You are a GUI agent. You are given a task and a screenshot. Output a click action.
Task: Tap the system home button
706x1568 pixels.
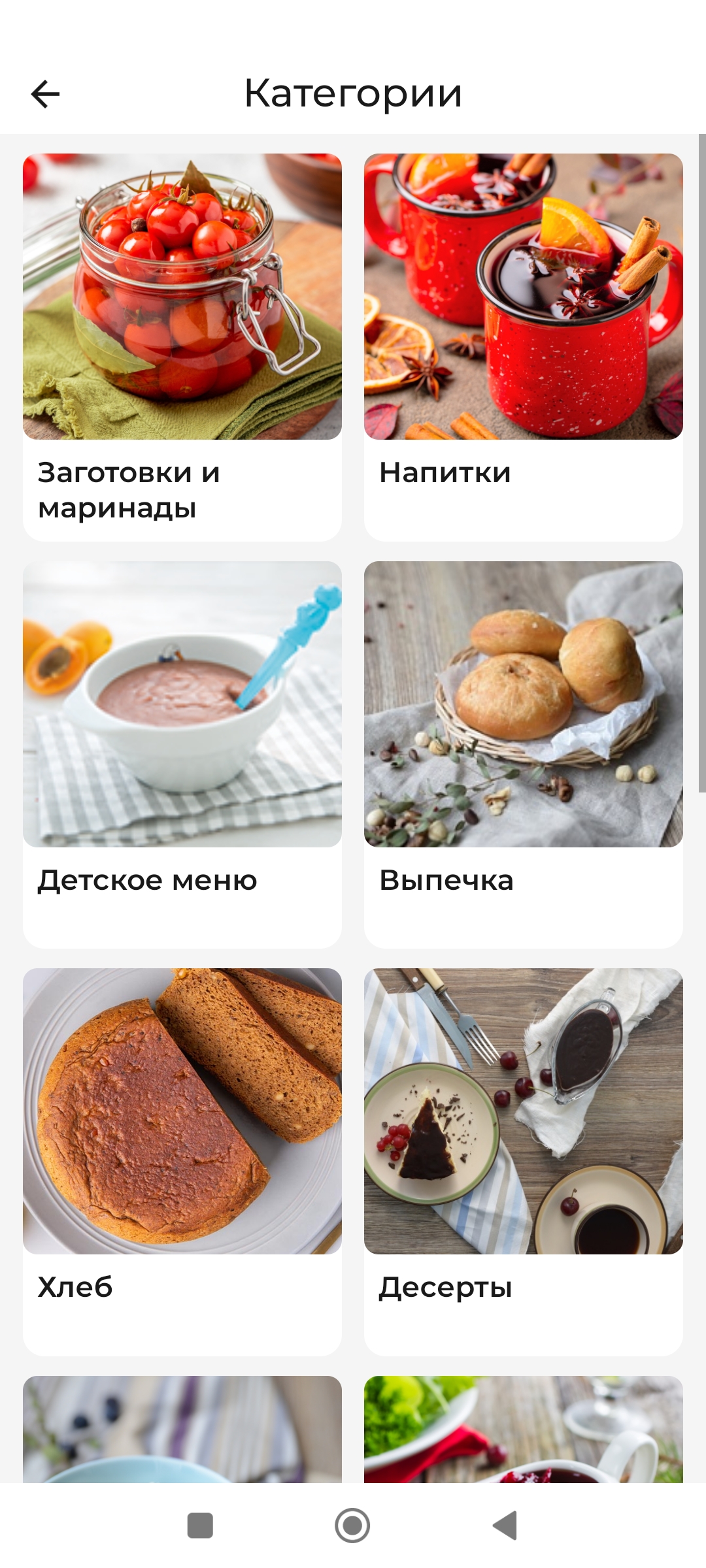352,1526
